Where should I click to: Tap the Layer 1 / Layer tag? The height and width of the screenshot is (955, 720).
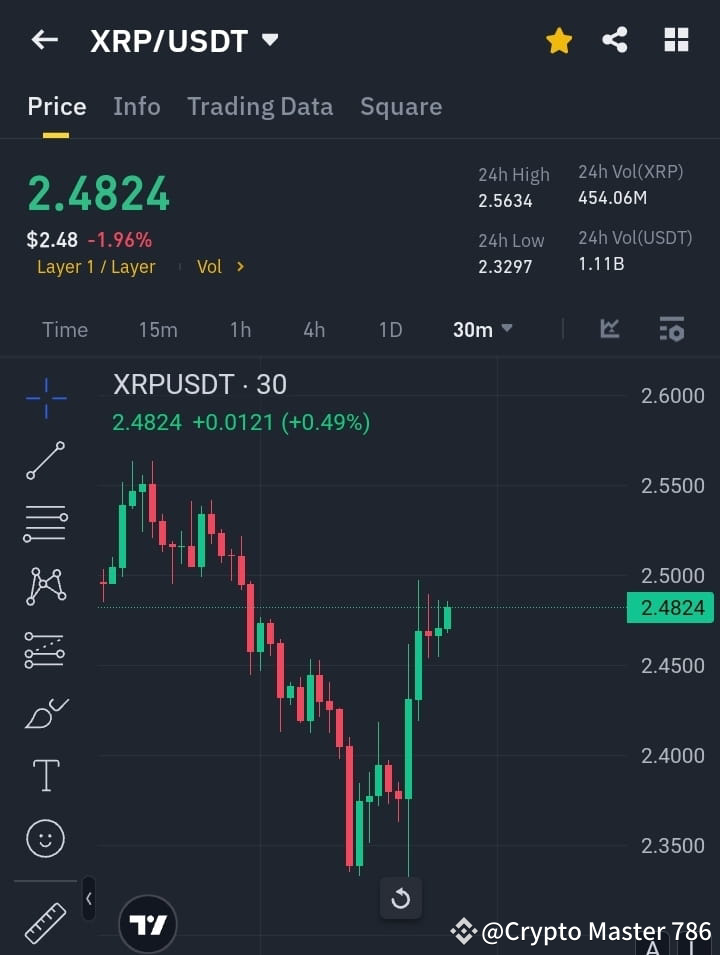tap(96, 266)
